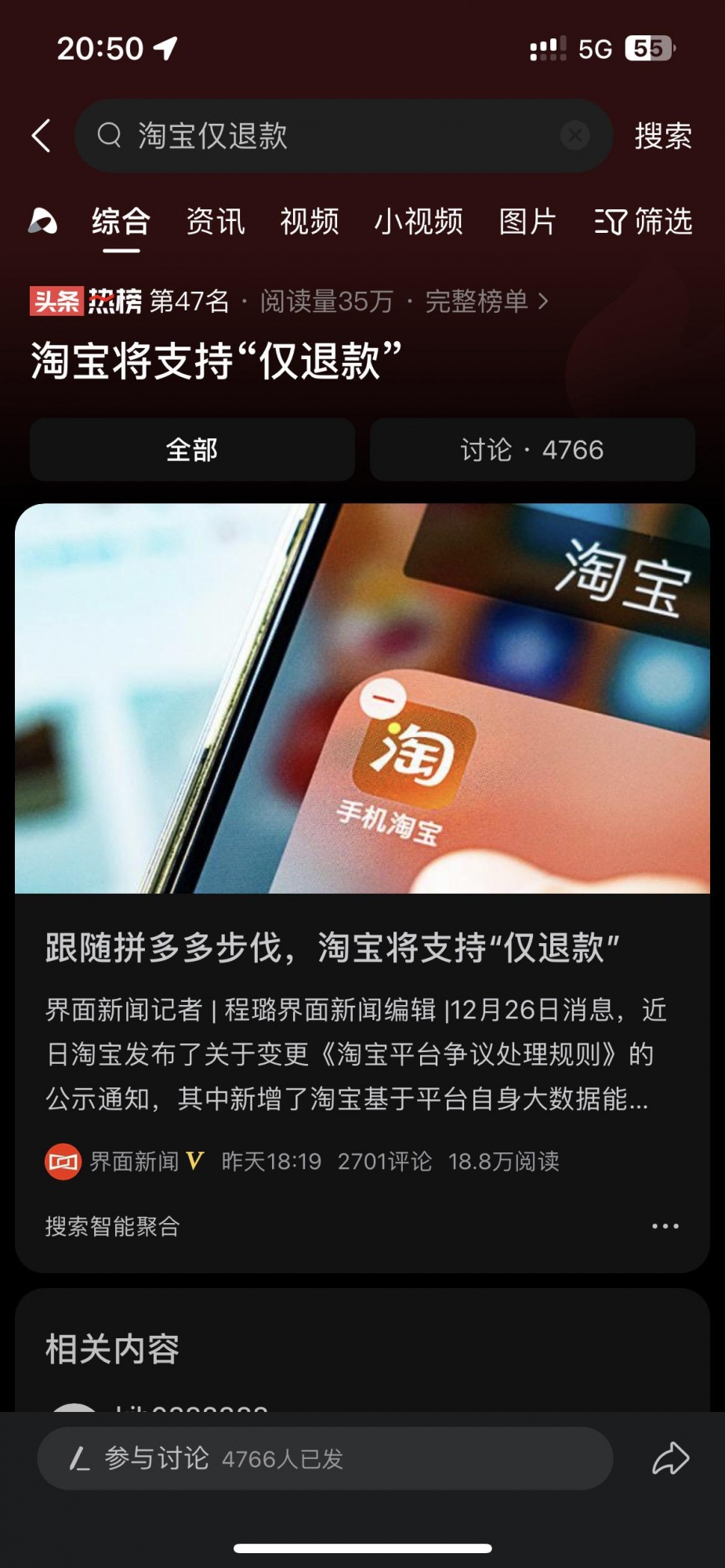Viewport: 725px width, 1568px height.
Task: Switch to the 资讯 tab
Action: pos(216,221)
